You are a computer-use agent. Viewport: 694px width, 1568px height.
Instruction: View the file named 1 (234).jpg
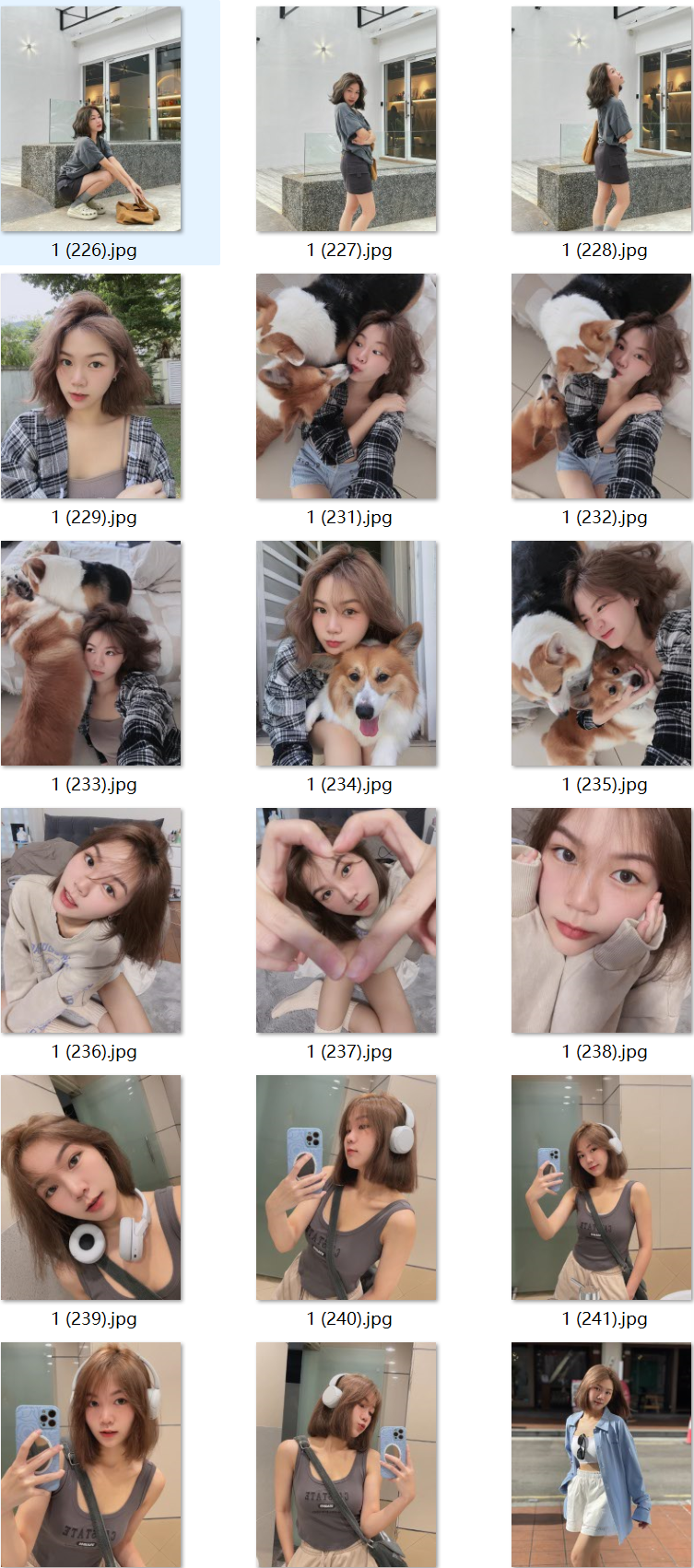tap(347, 654)
